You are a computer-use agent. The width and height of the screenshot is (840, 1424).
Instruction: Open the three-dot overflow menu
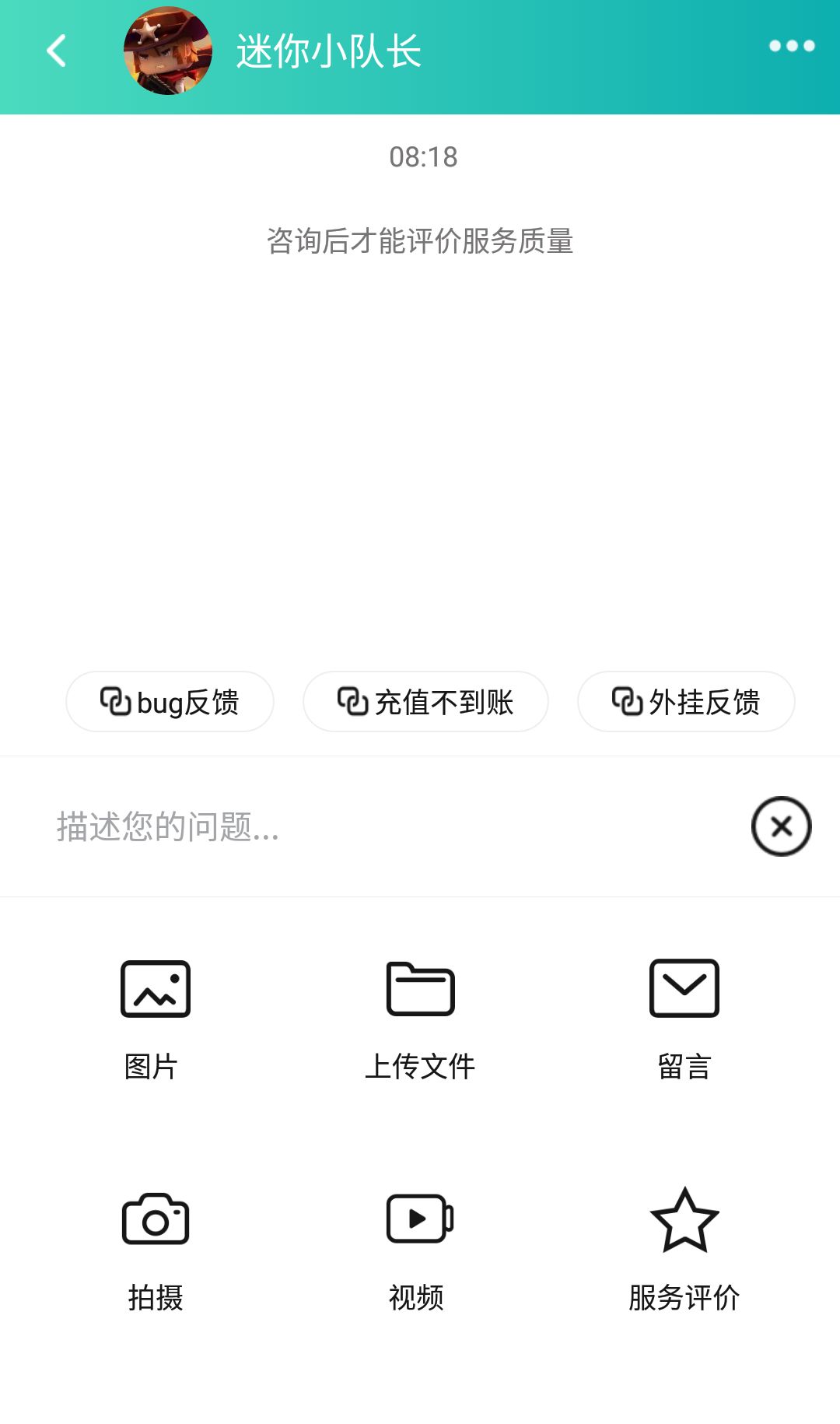[791, 47]
